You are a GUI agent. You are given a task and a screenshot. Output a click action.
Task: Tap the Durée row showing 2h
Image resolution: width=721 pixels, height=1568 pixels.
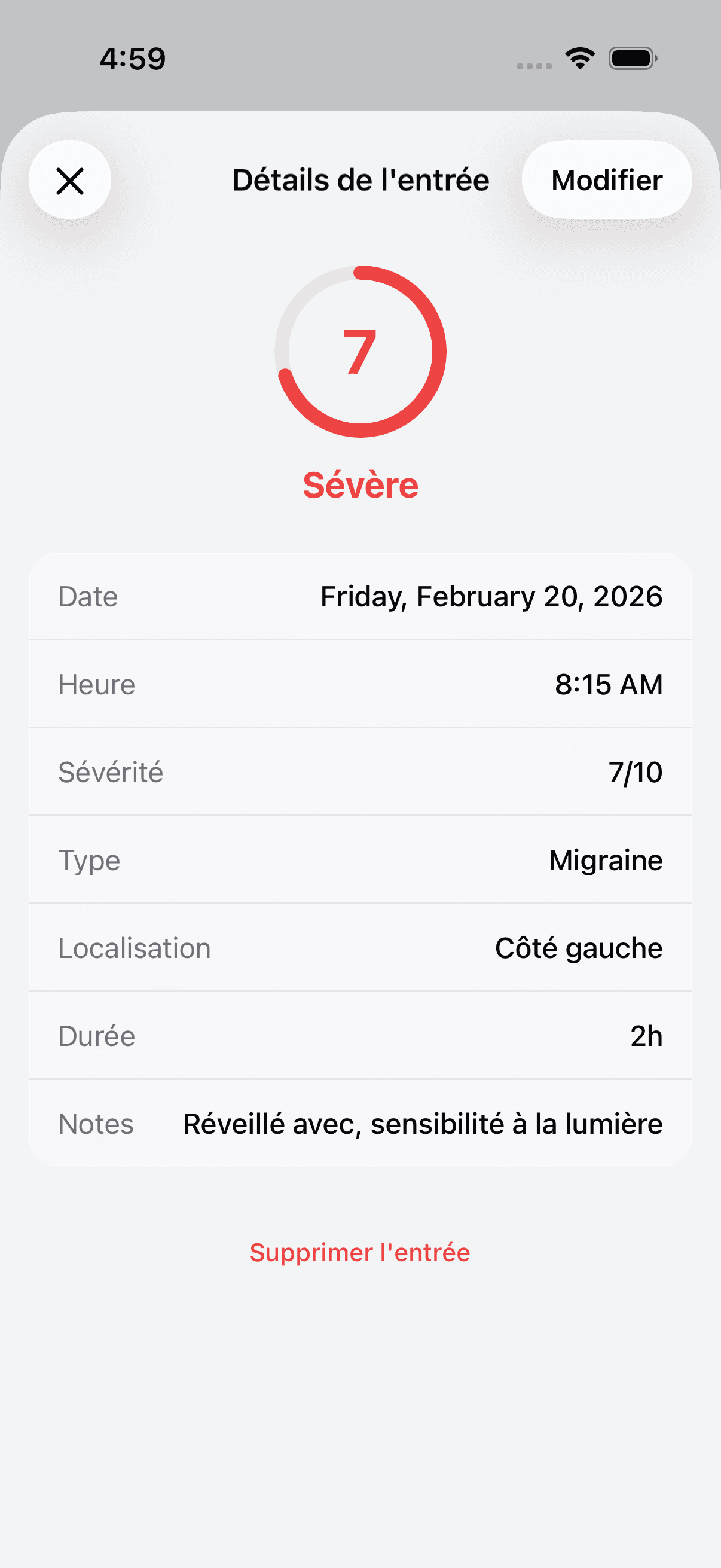coord(361,1035)
